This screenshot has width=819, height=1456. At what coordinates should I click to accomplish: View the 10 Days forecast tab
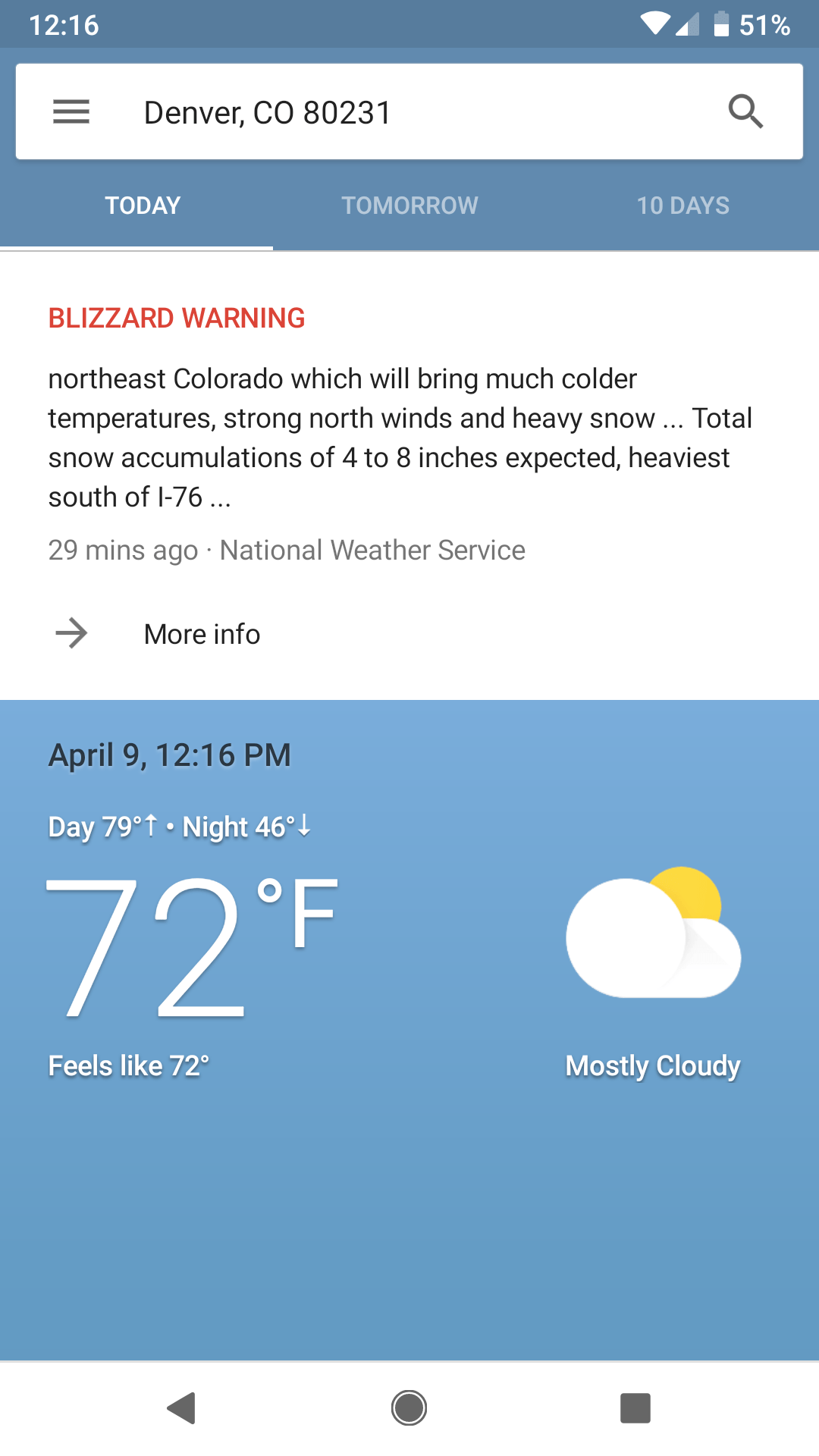[682, 206]
